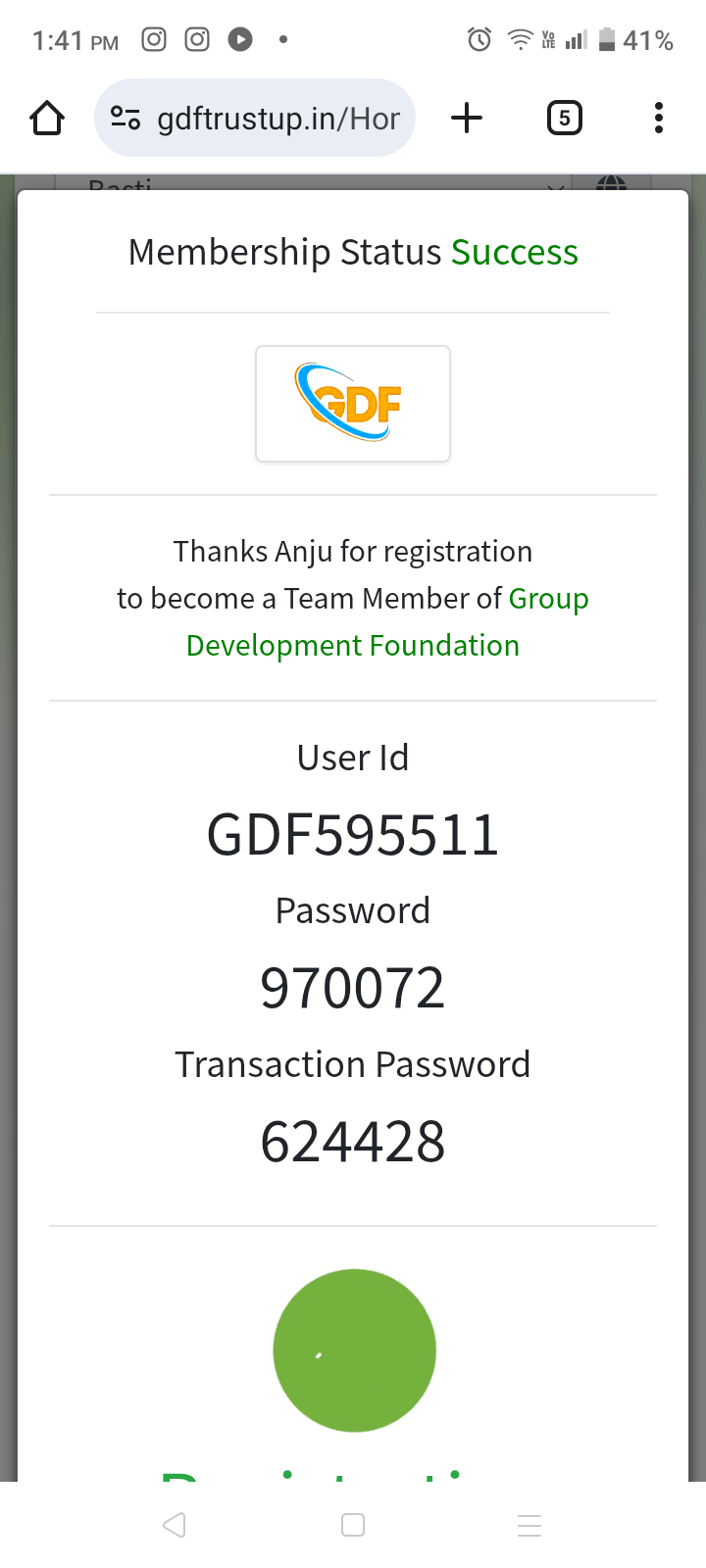The height and width of the screenshot is (1568, 706).
Task: View the five open tabs
Action: (564, 119)
